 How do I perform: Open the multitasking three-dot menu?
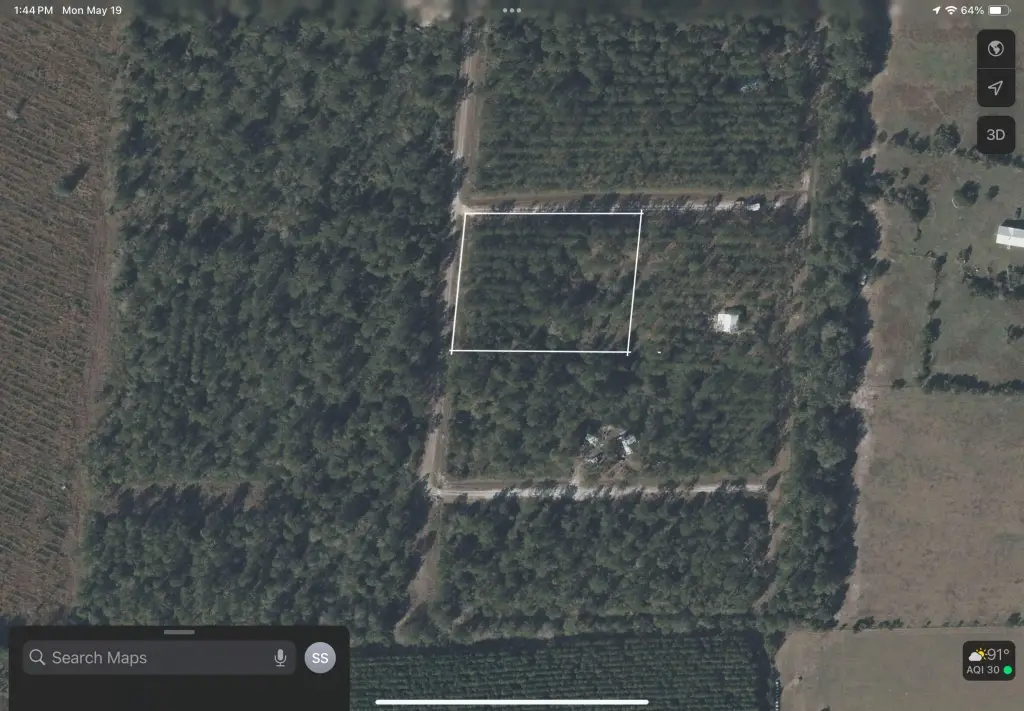click(512, 10)
